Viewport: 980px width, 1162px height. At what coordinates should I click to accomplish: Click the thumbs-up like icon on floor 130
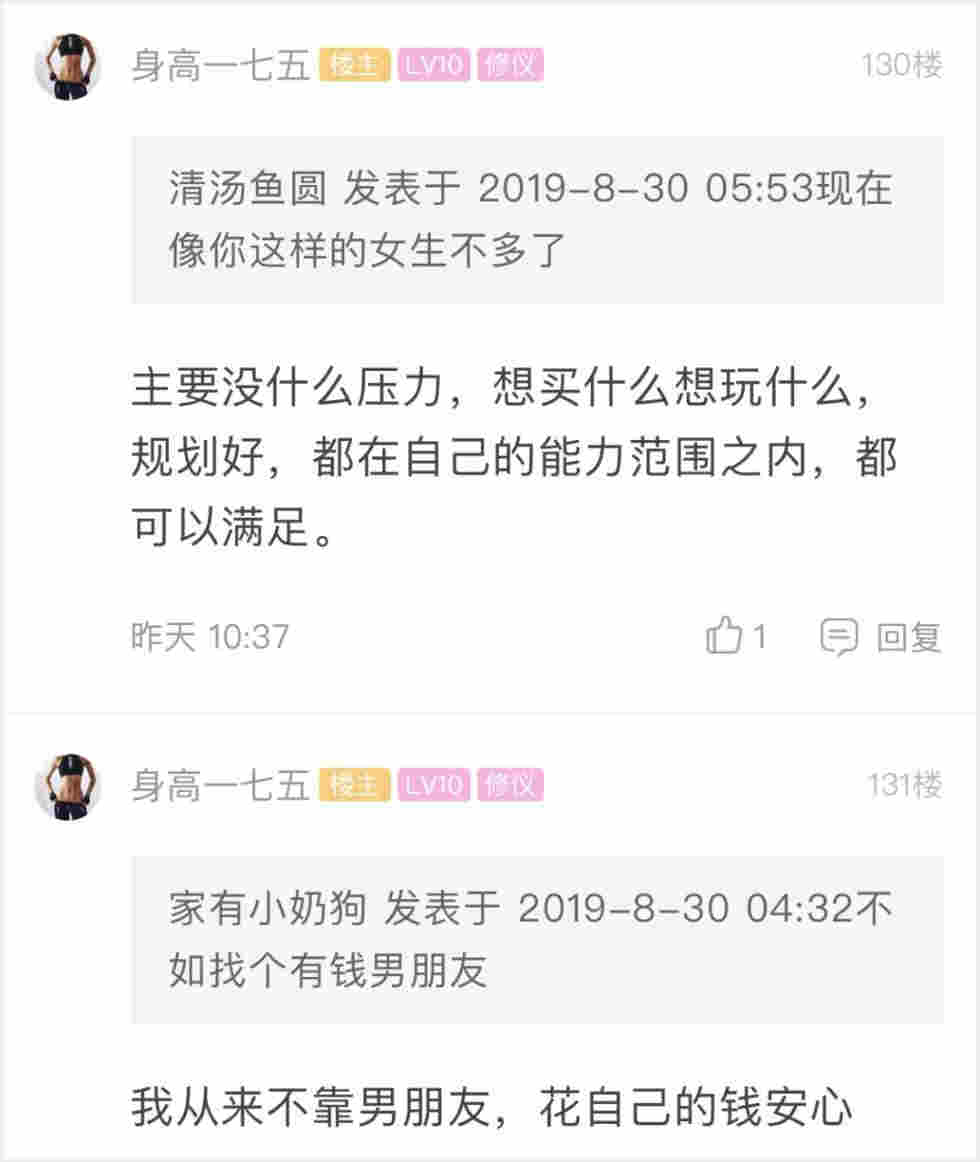721,635
